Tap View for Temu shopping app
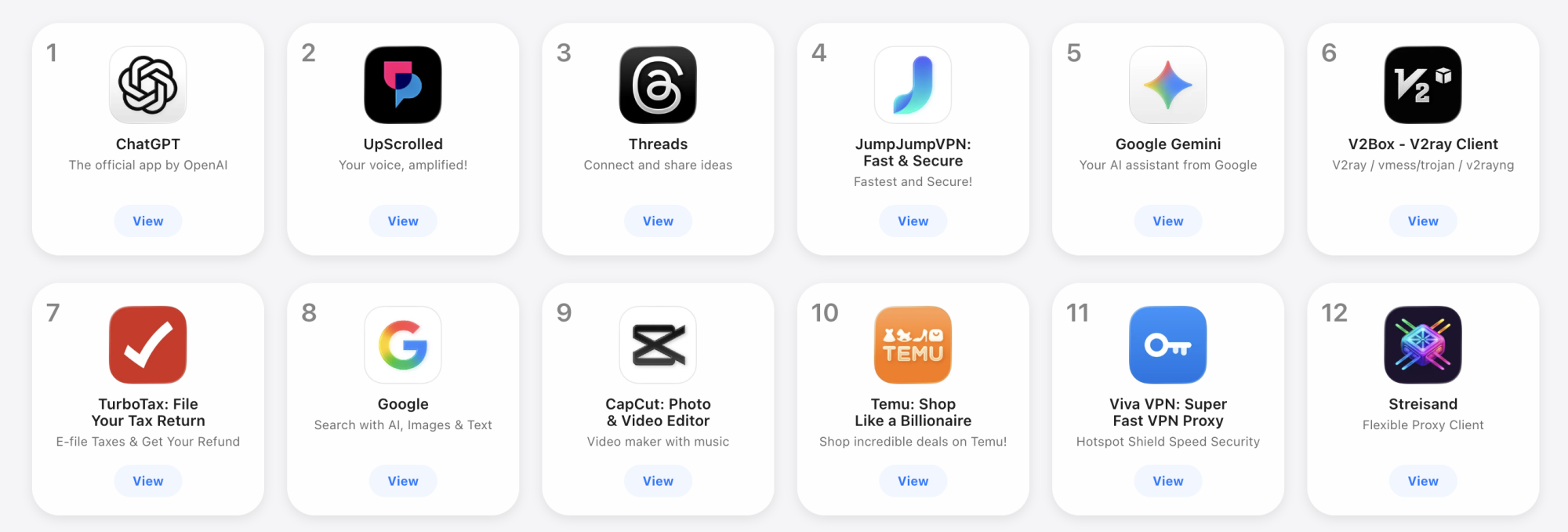This screenshot has height=532, width=1568. coord(913,481)
